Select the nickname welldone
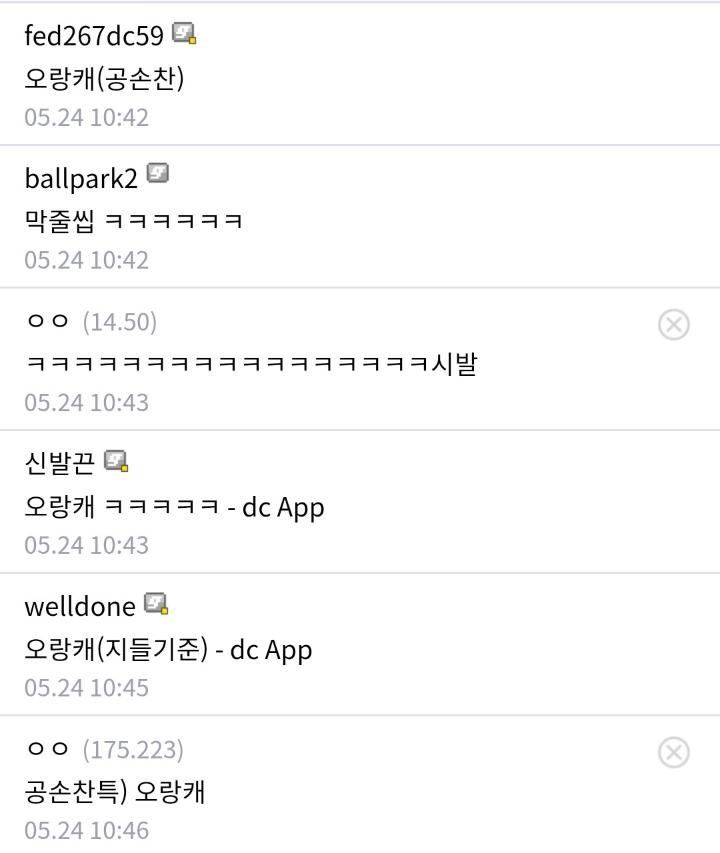The height and width of the screenshot is (853, 720). 80,606
